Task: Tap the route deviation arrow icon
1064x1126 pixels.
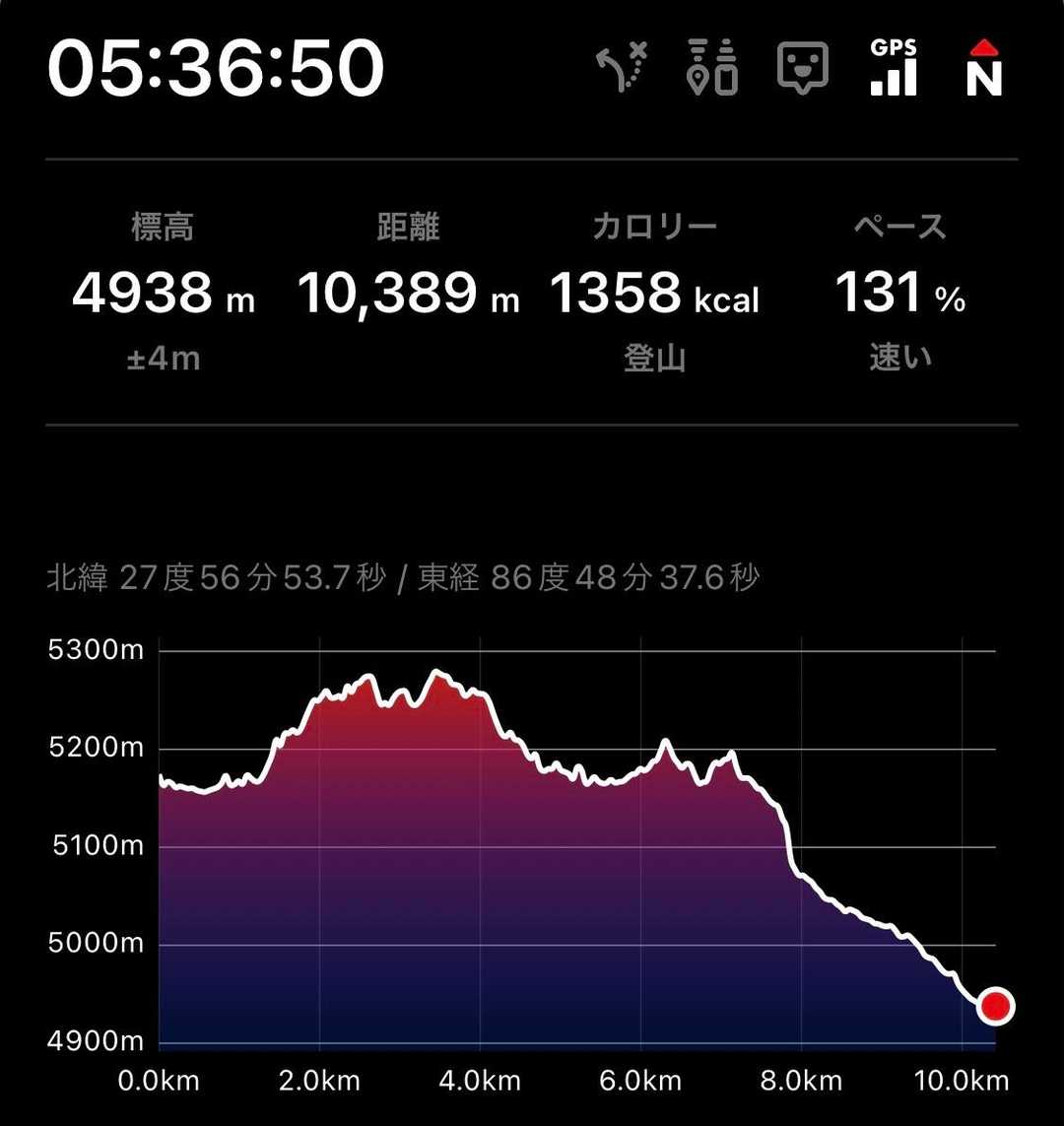Action: 623,68
